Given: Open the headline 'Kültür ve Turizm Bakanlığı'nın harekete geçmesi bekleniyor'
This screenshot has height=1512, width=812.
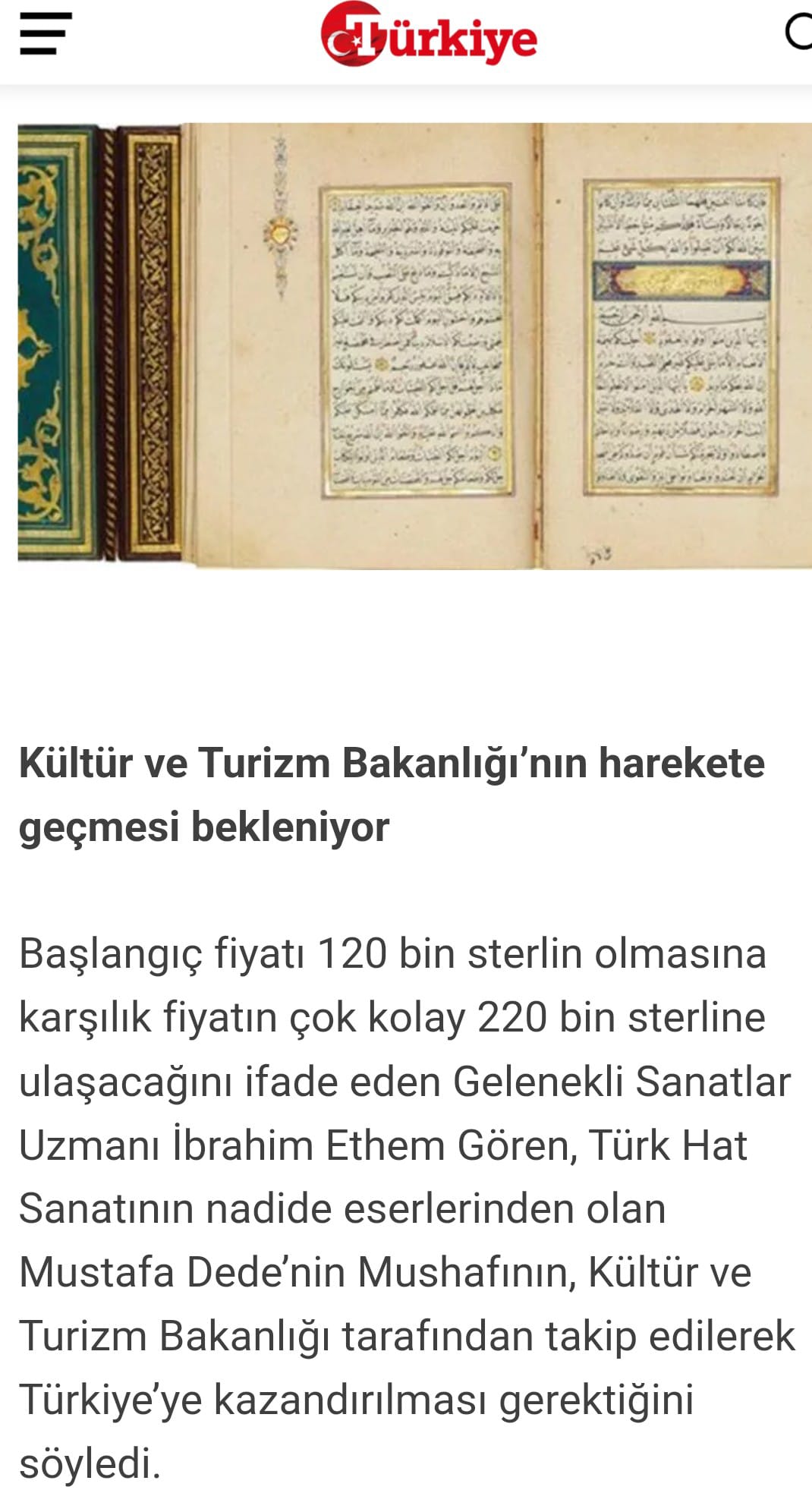Looking at the screenshot, I should (x=391, y=767).
